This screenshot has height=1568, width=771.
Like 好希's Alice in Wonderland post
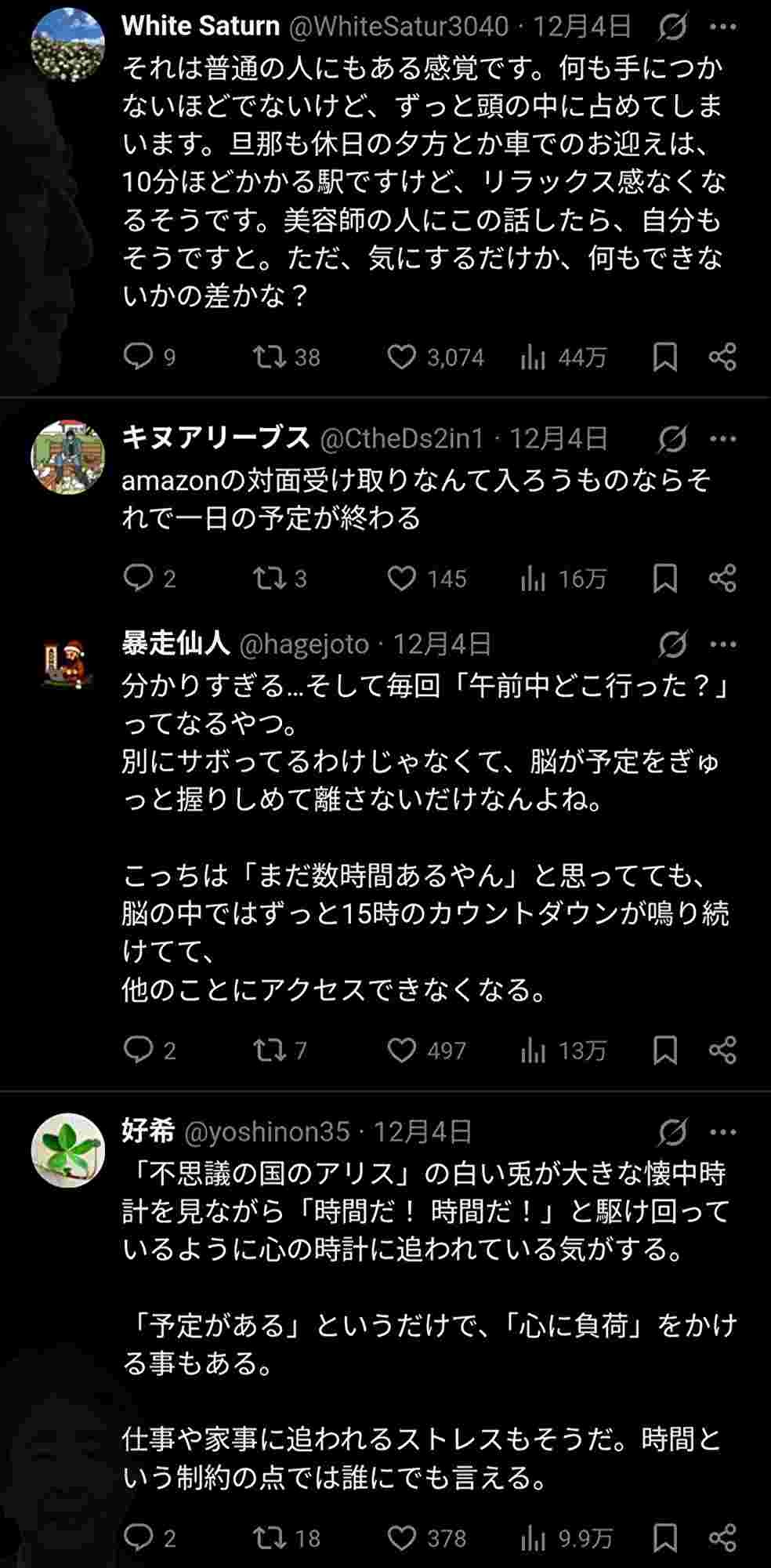click(402, 1537)
